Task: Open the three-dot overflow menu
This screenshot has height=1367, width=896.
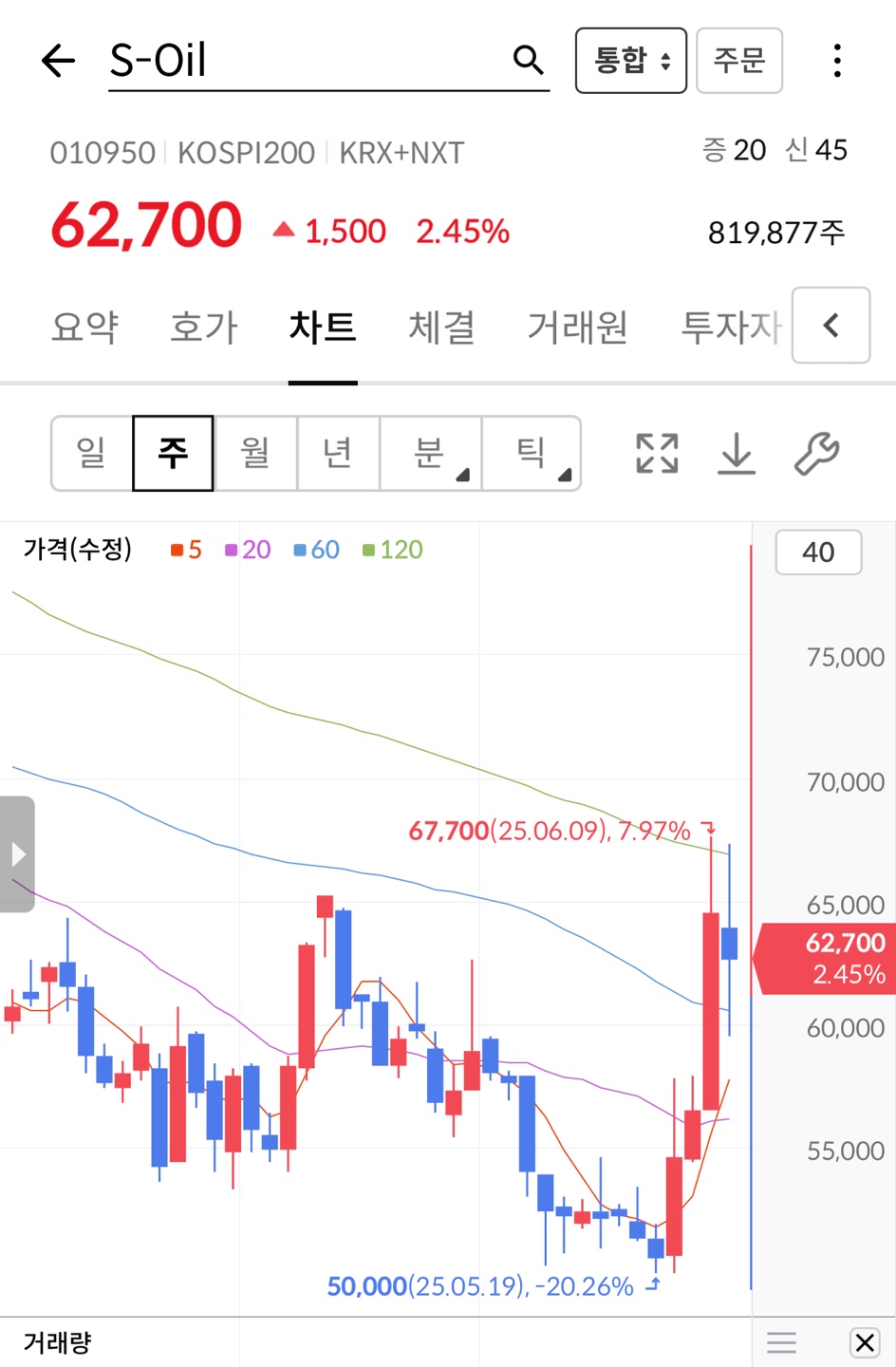Action: click(x=836, y=60)
